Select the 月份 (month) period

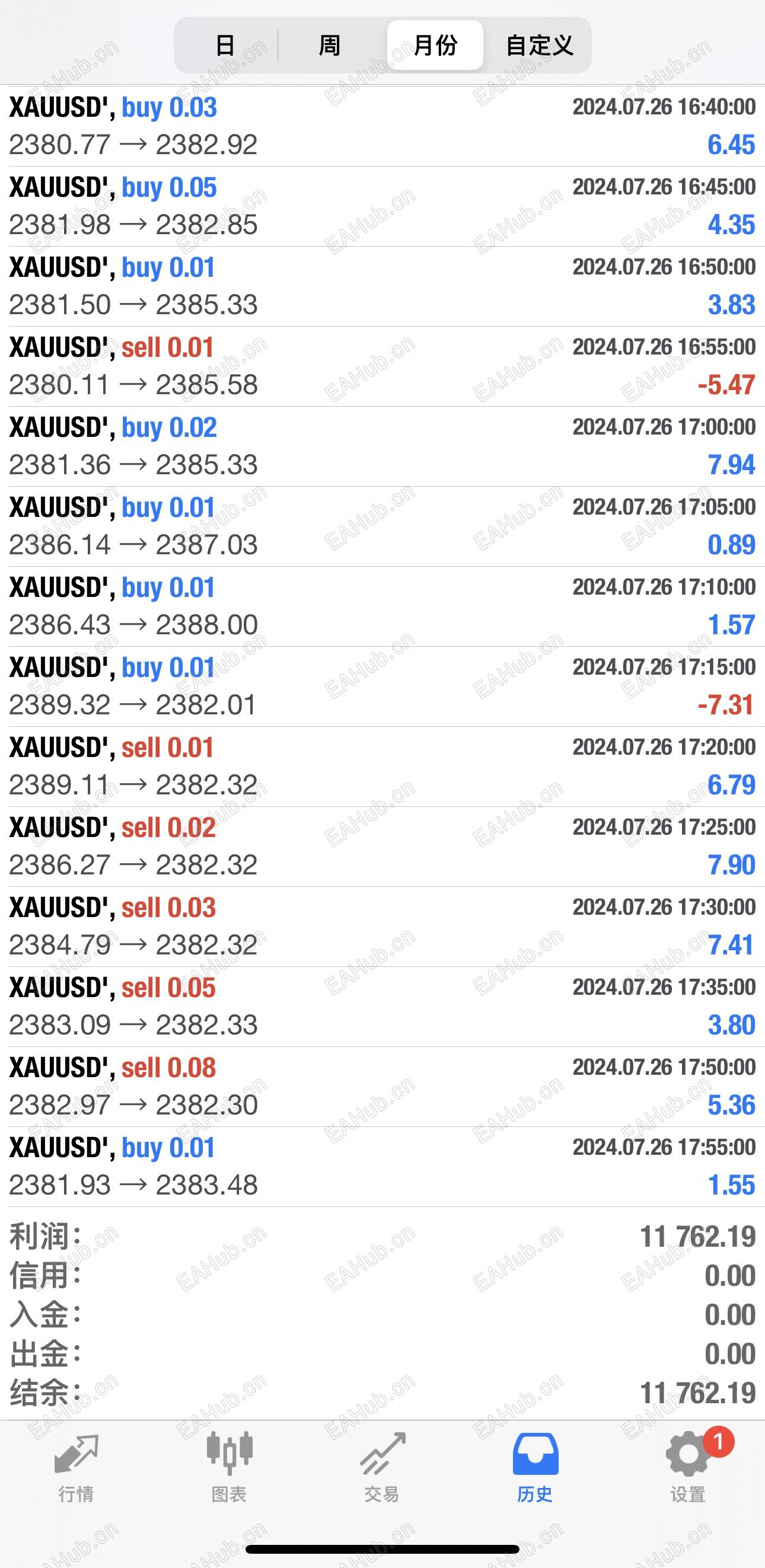(435, 45)
